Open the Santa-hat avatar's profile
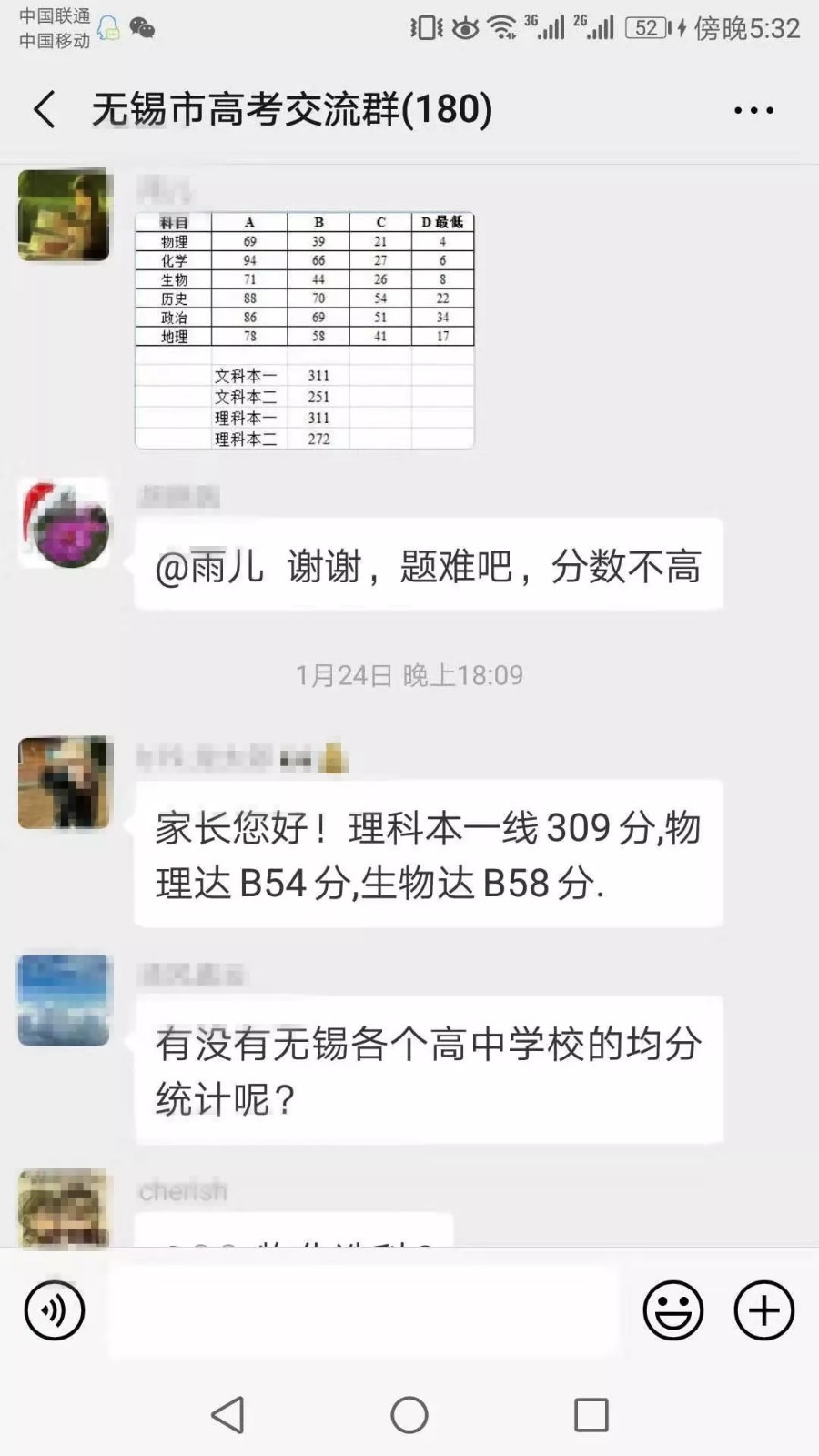The height and width of the screenshot is (1456, 819). (64, 524)
